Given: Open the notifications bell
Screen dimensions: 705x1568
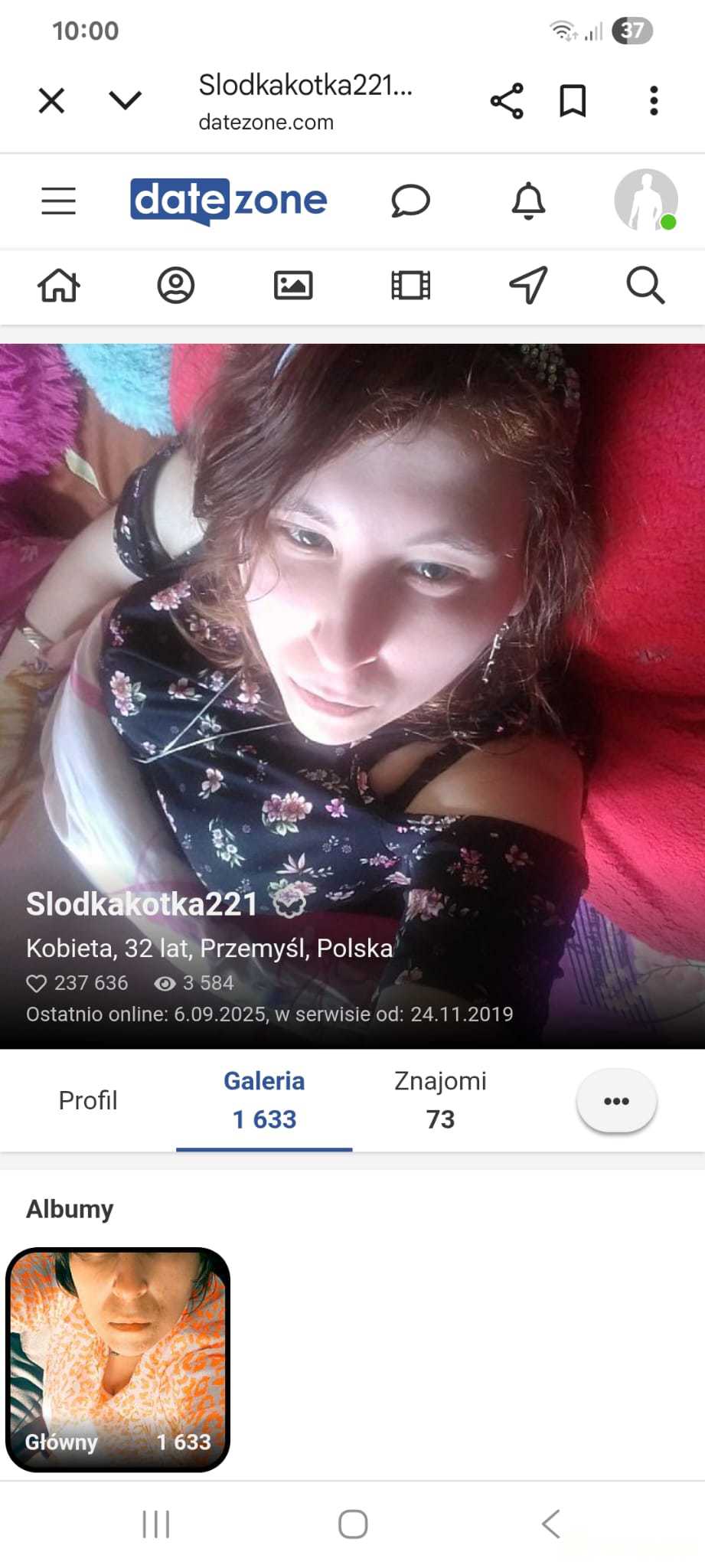Looking at the screenshot, I should pos(528,201).
